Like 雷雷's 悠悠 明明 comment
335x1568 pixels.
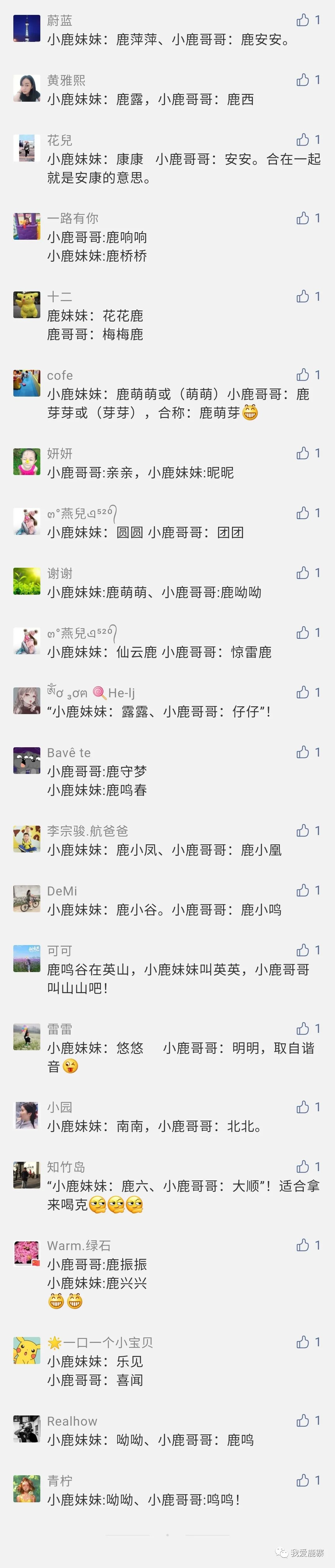[303, 1029]
